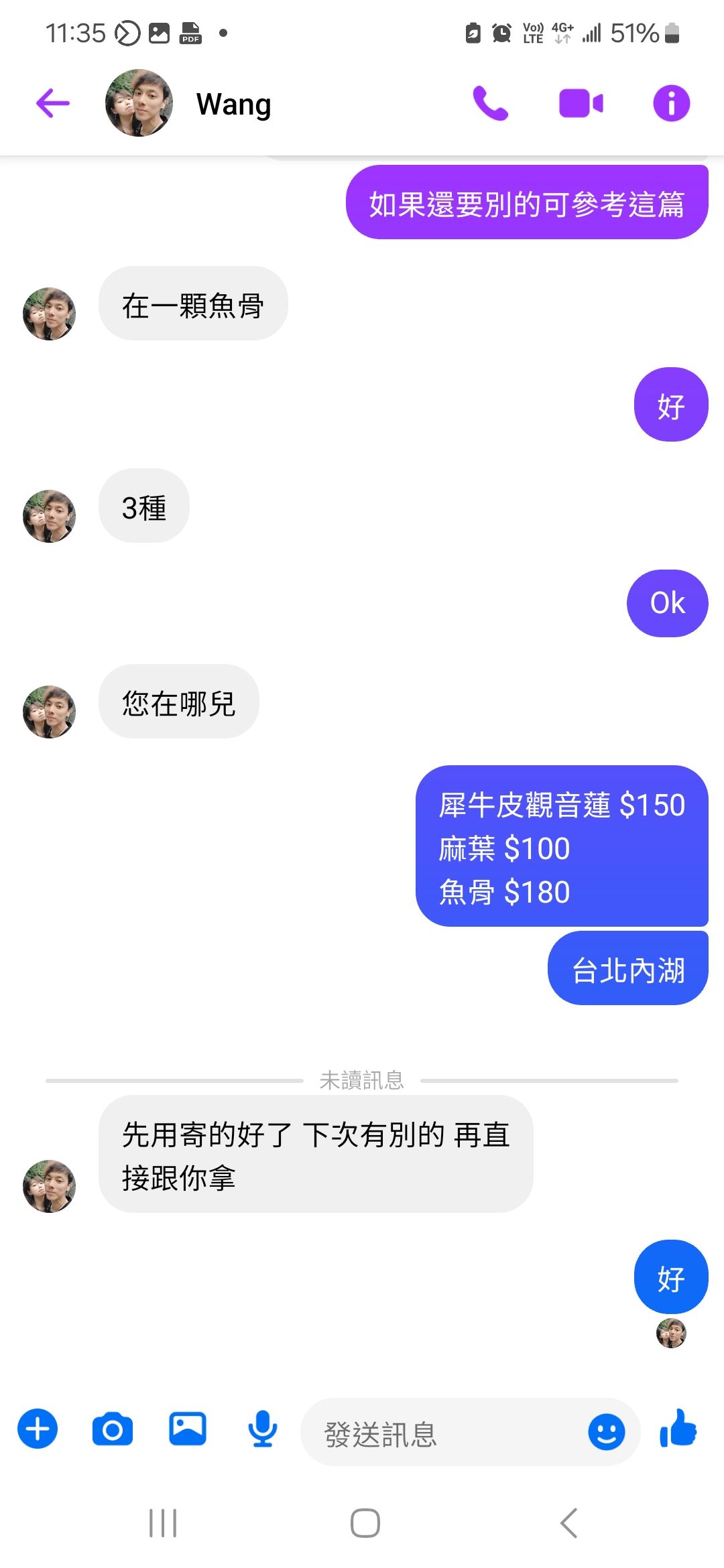
Task: Tap the system home button
Action: pos(365,1523)
